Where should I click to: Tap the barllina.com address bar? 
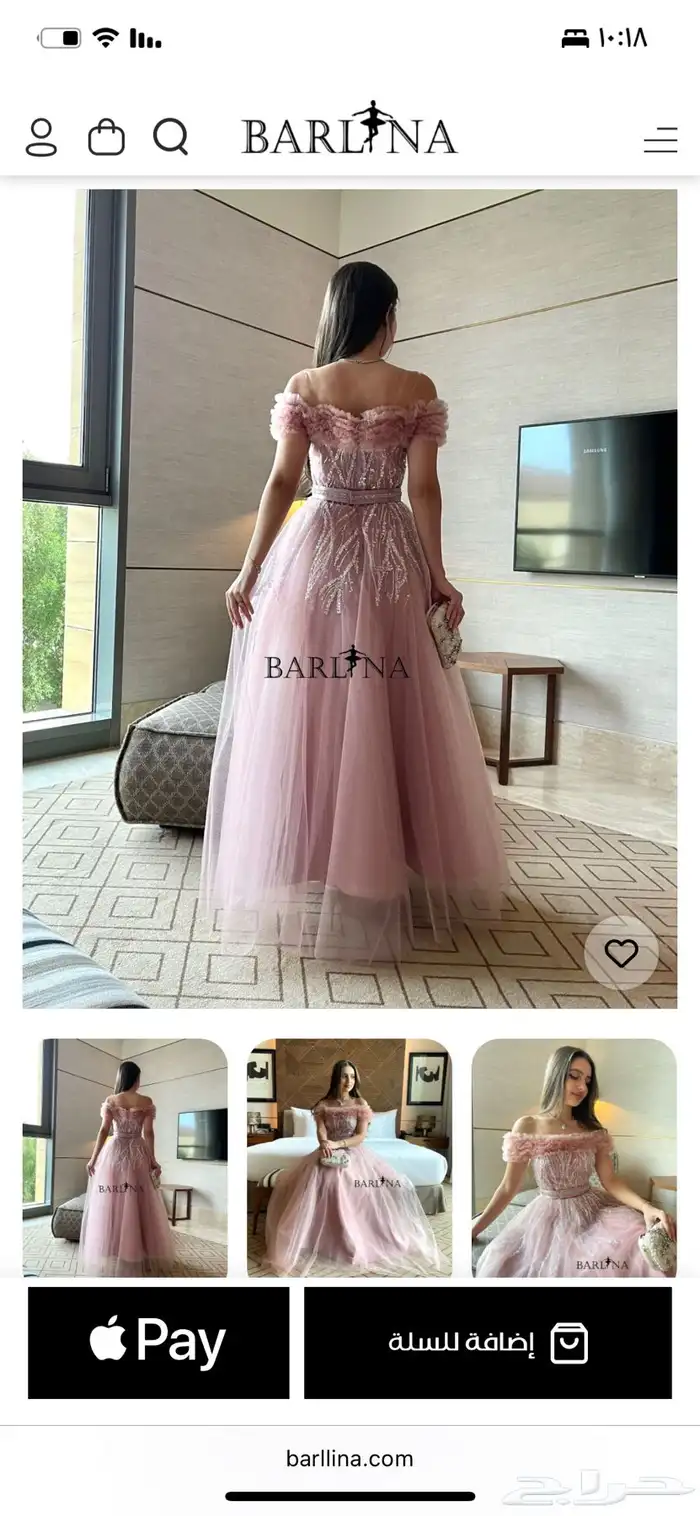(349, 1458)
